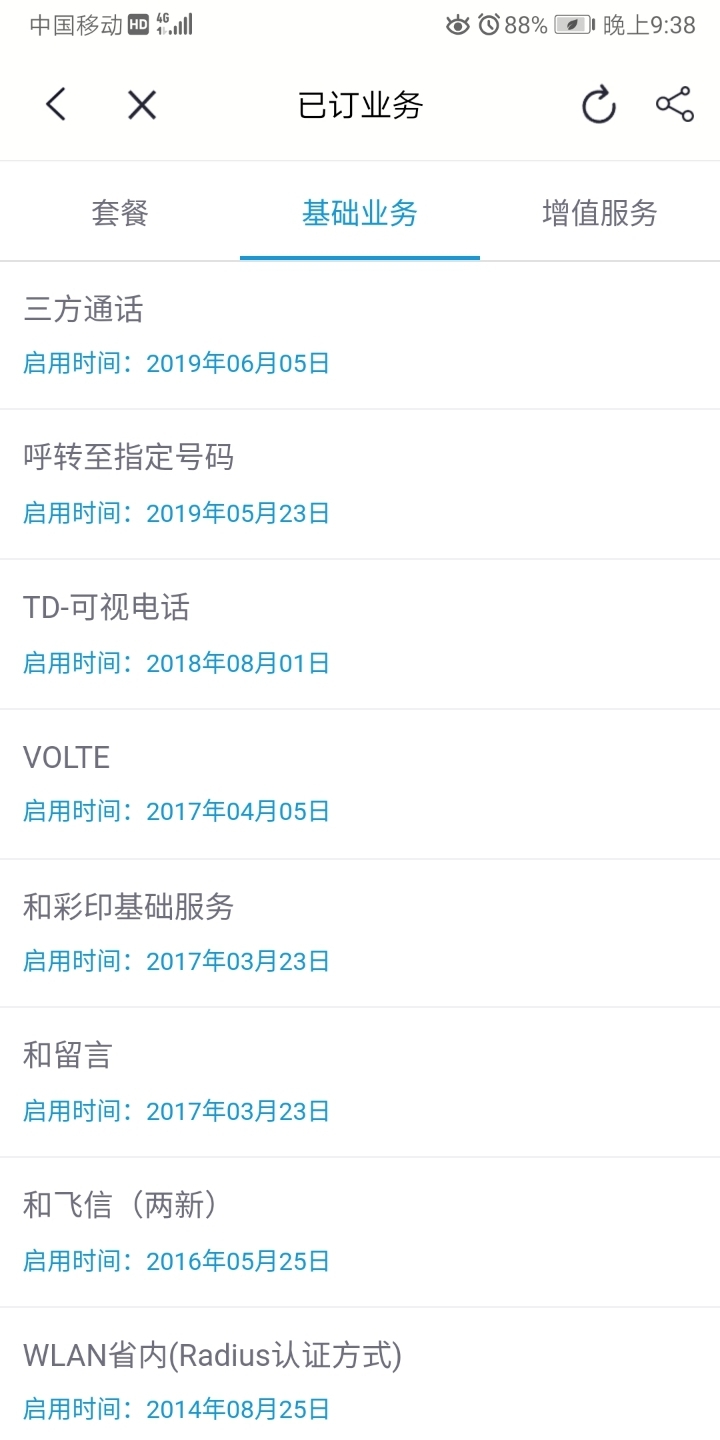The image size is (720, 1440).
Task: Open the 三方通话 service row
Action: [360, 335]
